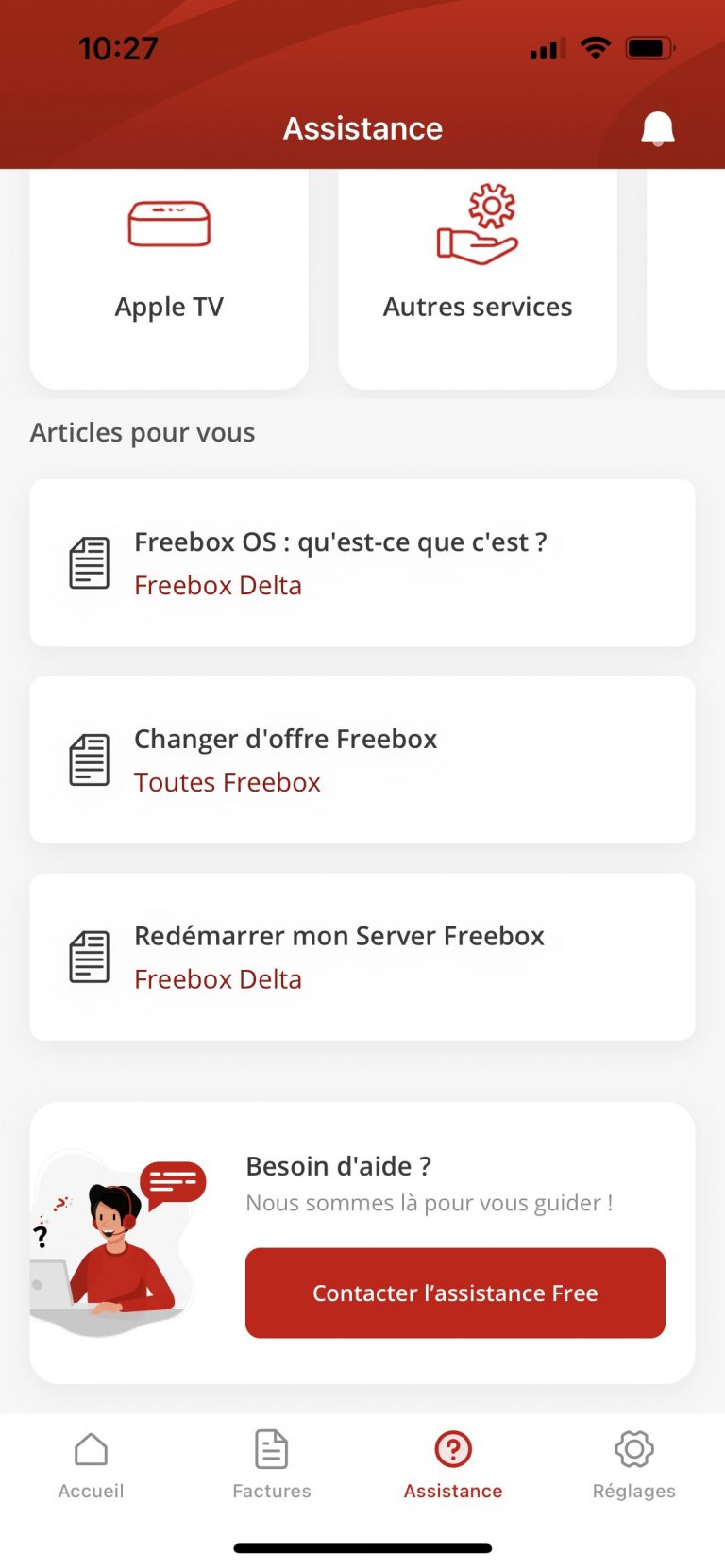
Task: Click the document icon beside Changer d'offre Freebox
Action: click(90, 759)
